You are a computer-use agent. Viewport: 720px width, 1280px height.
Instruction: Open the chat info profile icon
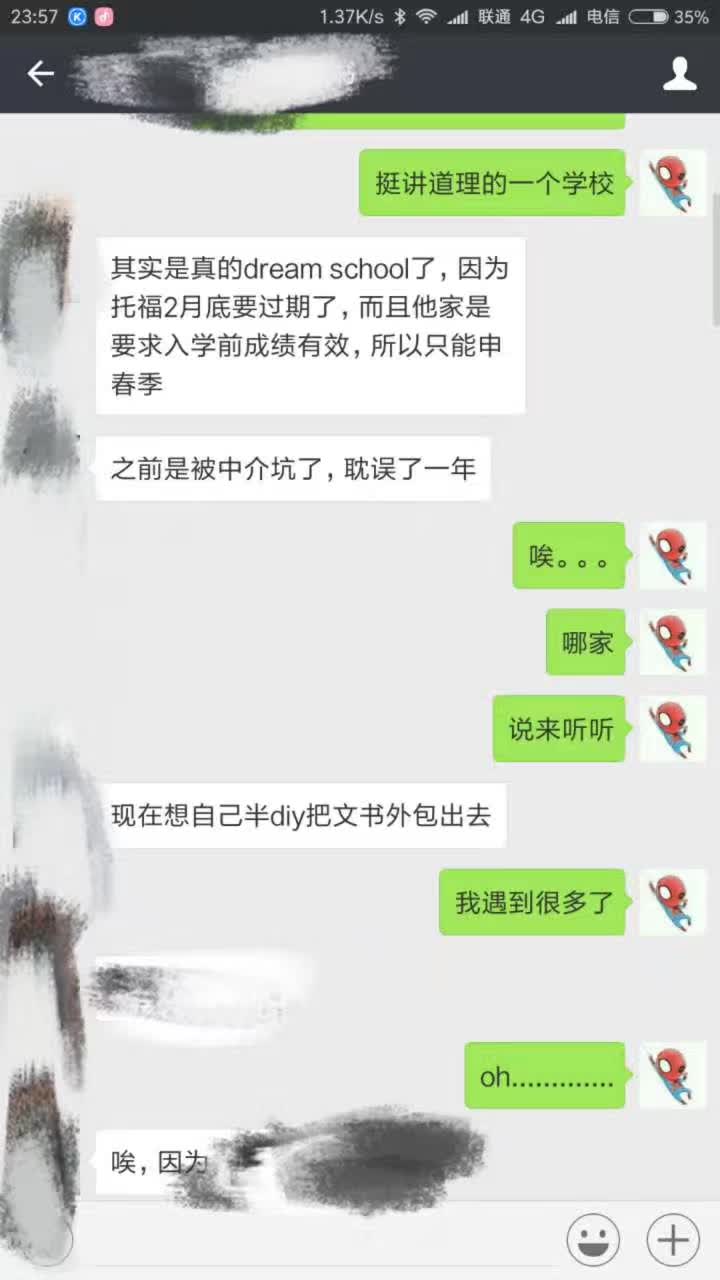pyautogui.click(x=680, y=73)
